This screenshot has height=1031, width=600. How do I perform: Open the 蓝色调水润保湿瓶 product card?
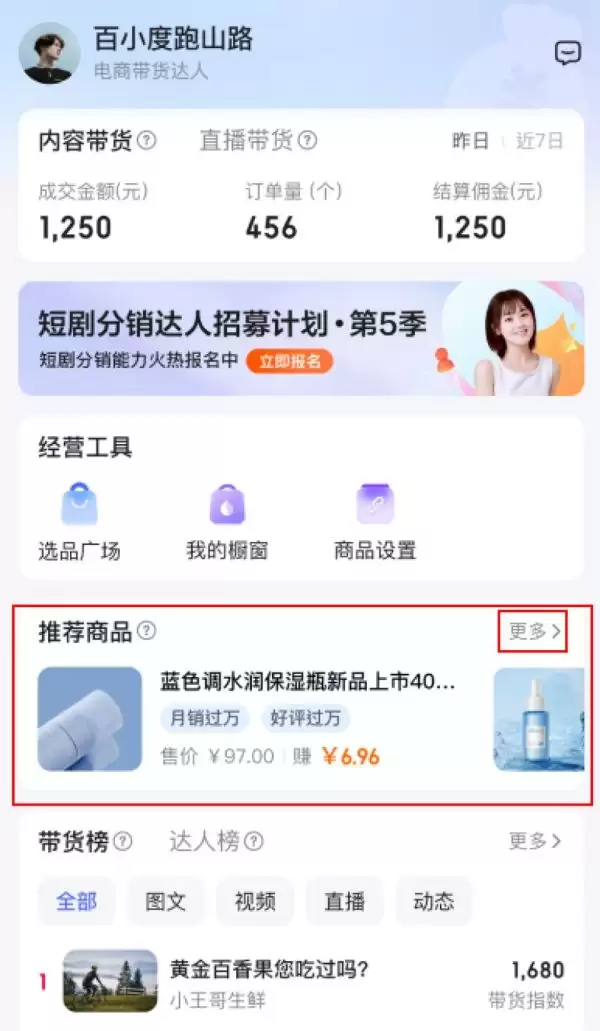tap(260, 719)
